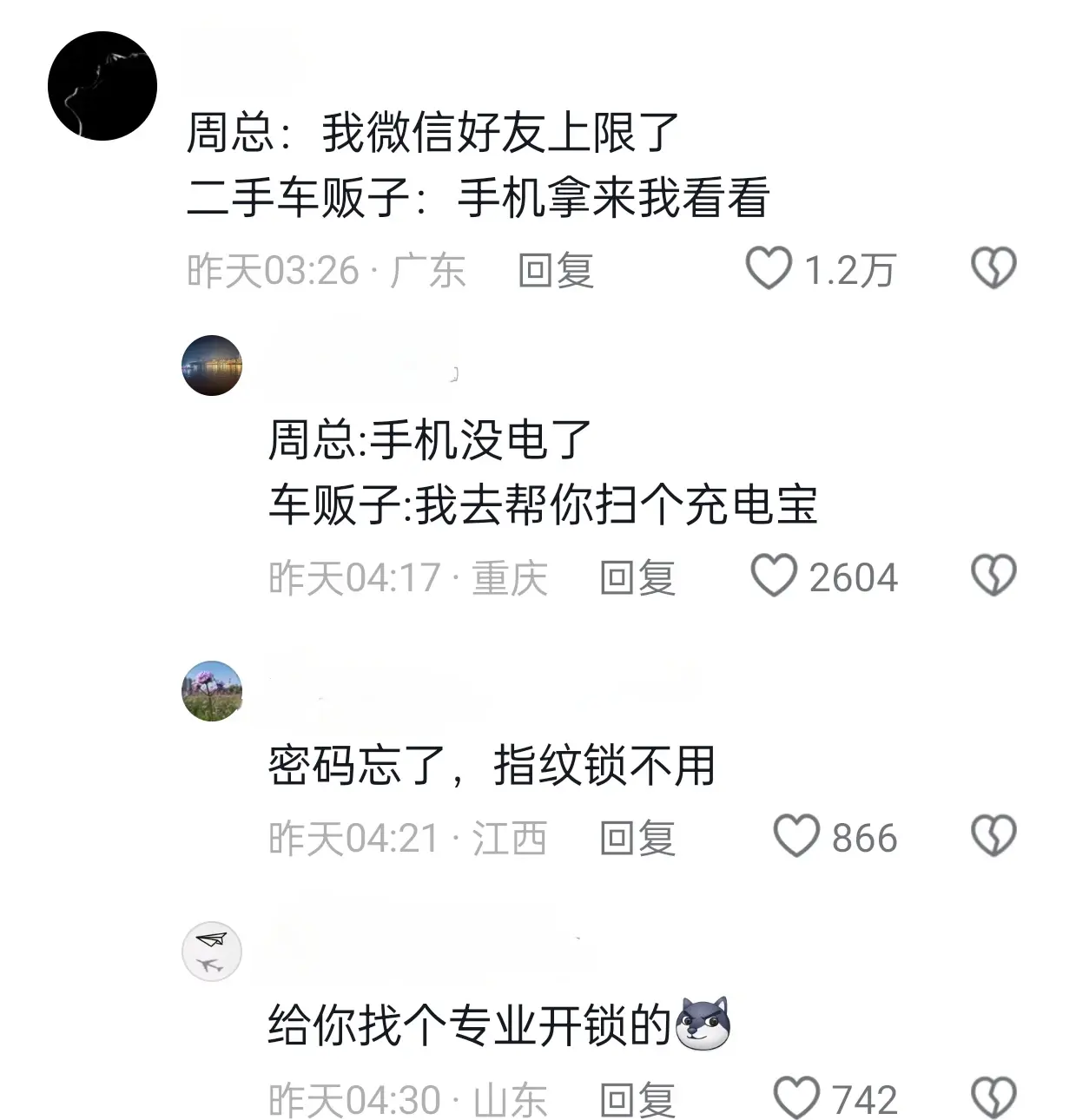
Task: Reply to the comment from 重庆
Action: click(637, 577)
